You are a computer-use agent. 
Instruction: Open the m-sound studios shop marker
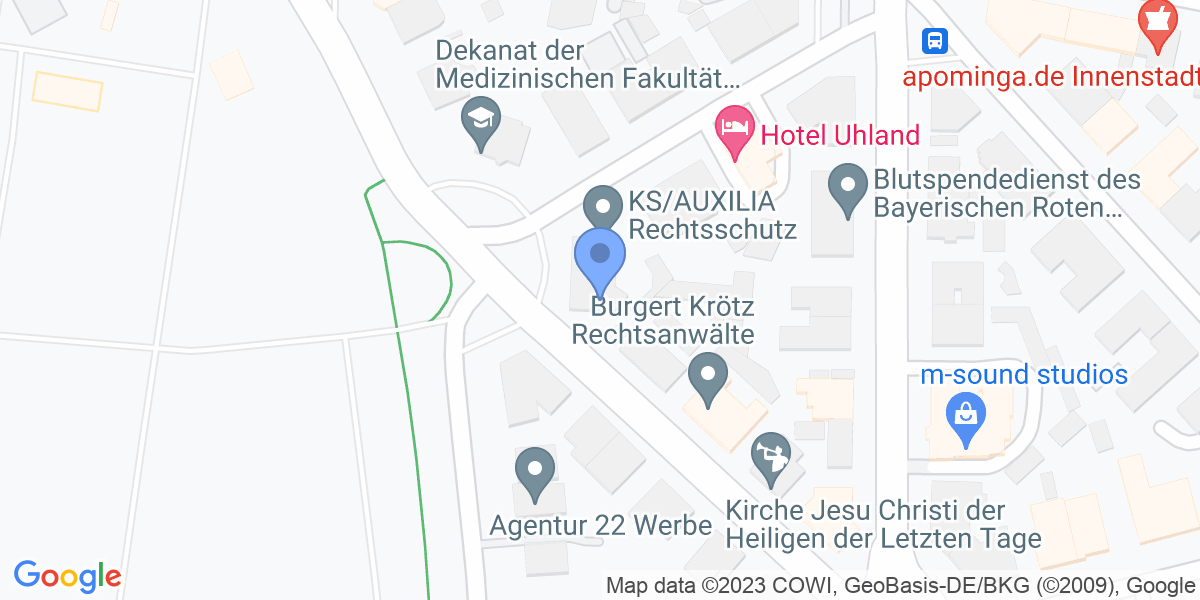966,413
